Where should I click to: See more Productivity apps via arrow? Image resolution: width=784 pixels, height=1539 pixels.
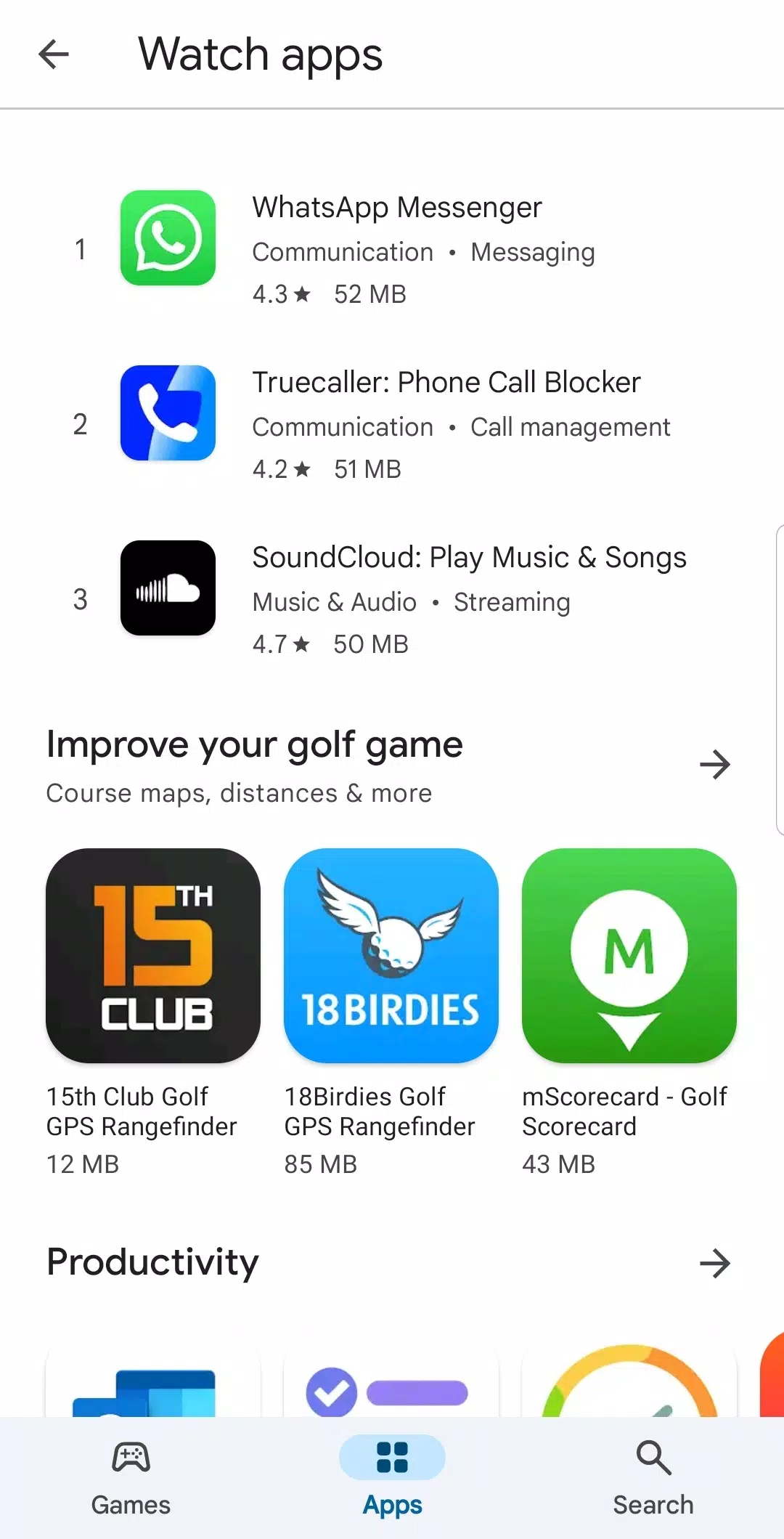point(714,1264)
